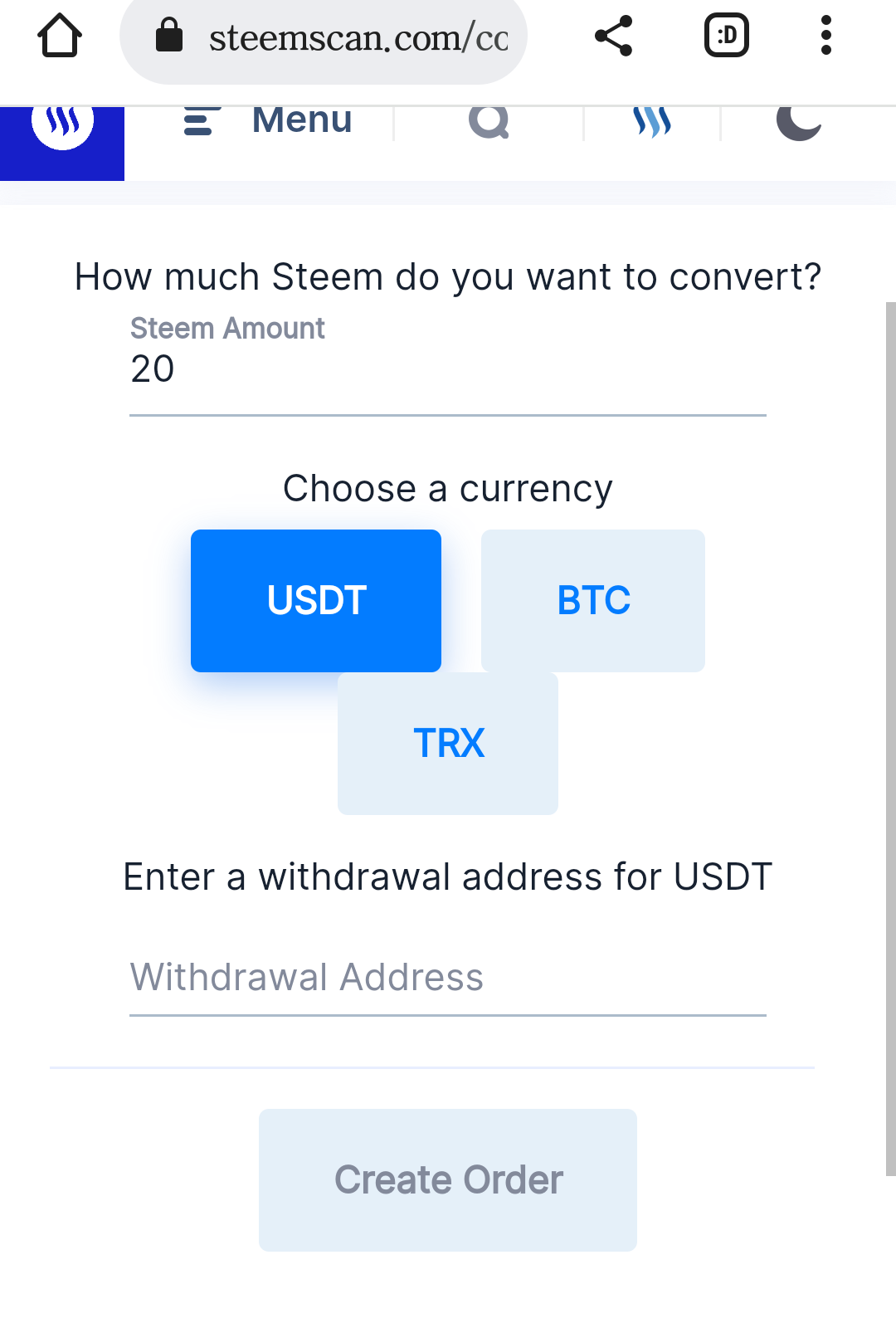Open the browser tab switcher
Screen dimensions: 896x1323
(x=727, y=36)
